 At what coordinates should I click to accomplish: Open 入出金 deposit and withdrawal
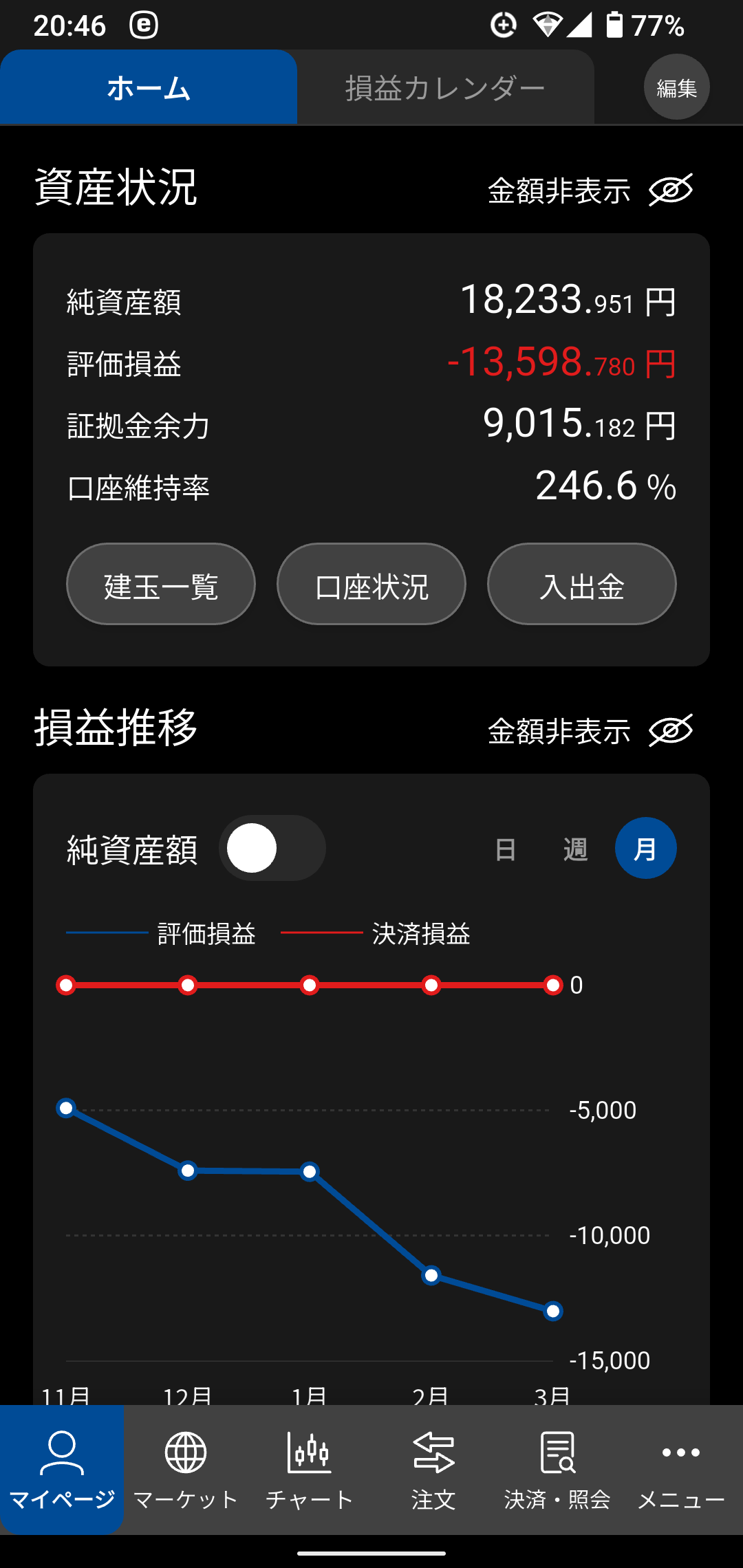[582, 585]
